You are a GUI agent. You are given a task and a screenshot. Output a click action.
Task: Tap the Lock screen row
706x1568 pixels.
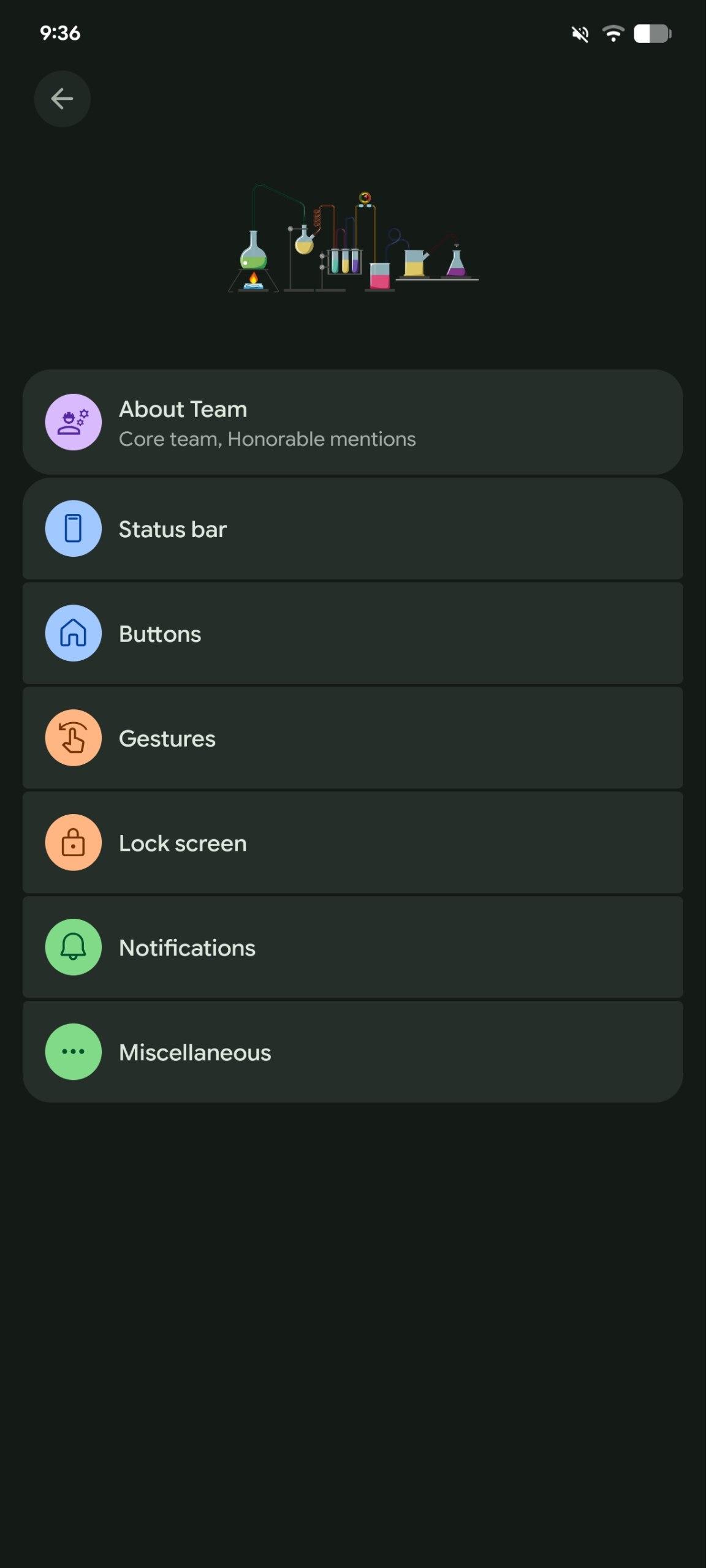[x=352, y=843]
